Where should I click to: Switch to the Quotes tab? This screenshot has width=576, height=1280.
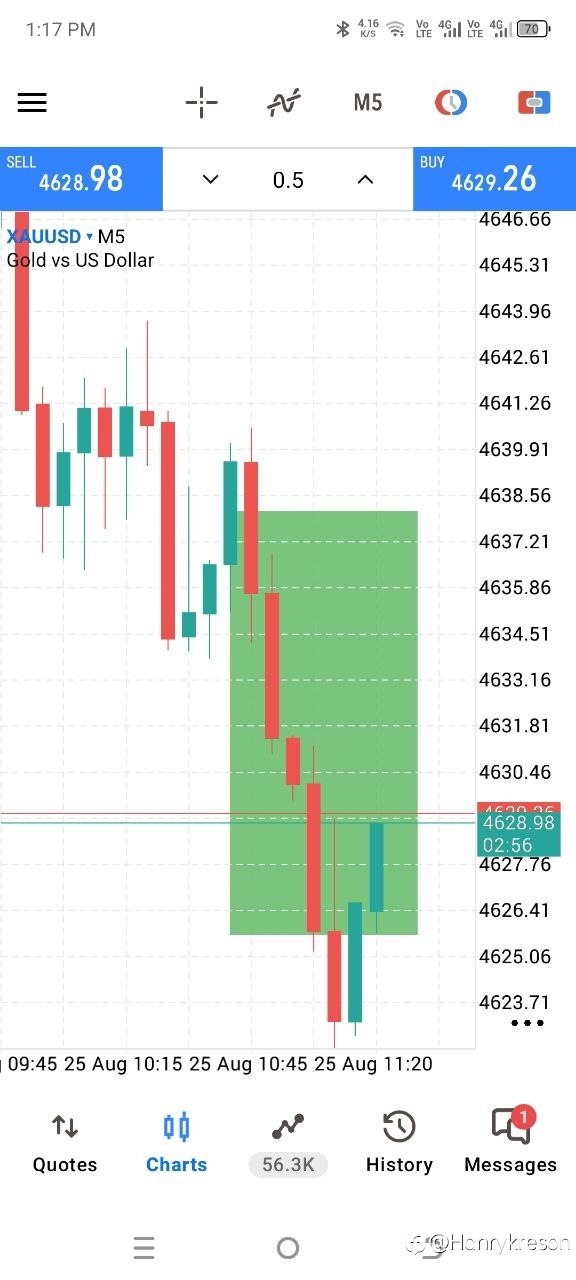(65, 1143)
